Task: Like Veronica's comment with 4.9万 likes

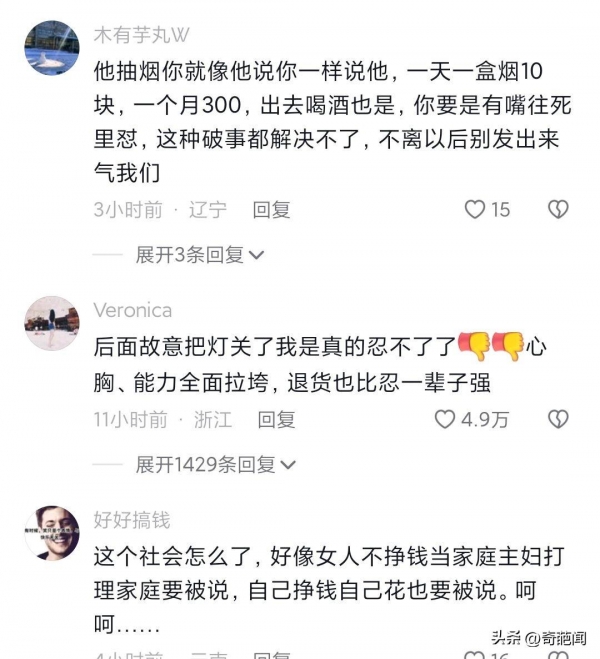Action: click(x=446, y=419)
